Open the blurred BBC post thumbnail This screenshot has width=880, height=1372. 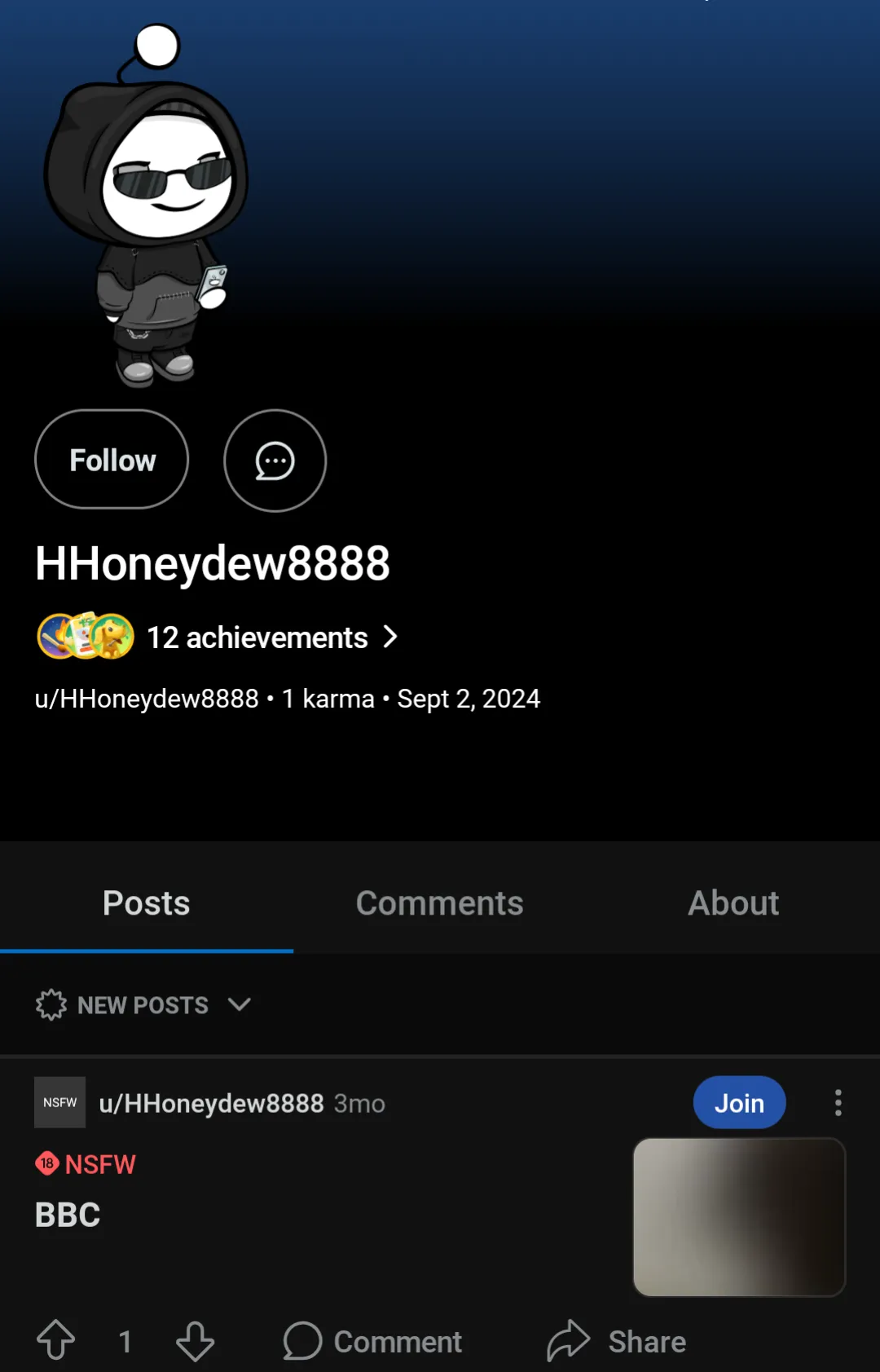[739, 1217]
